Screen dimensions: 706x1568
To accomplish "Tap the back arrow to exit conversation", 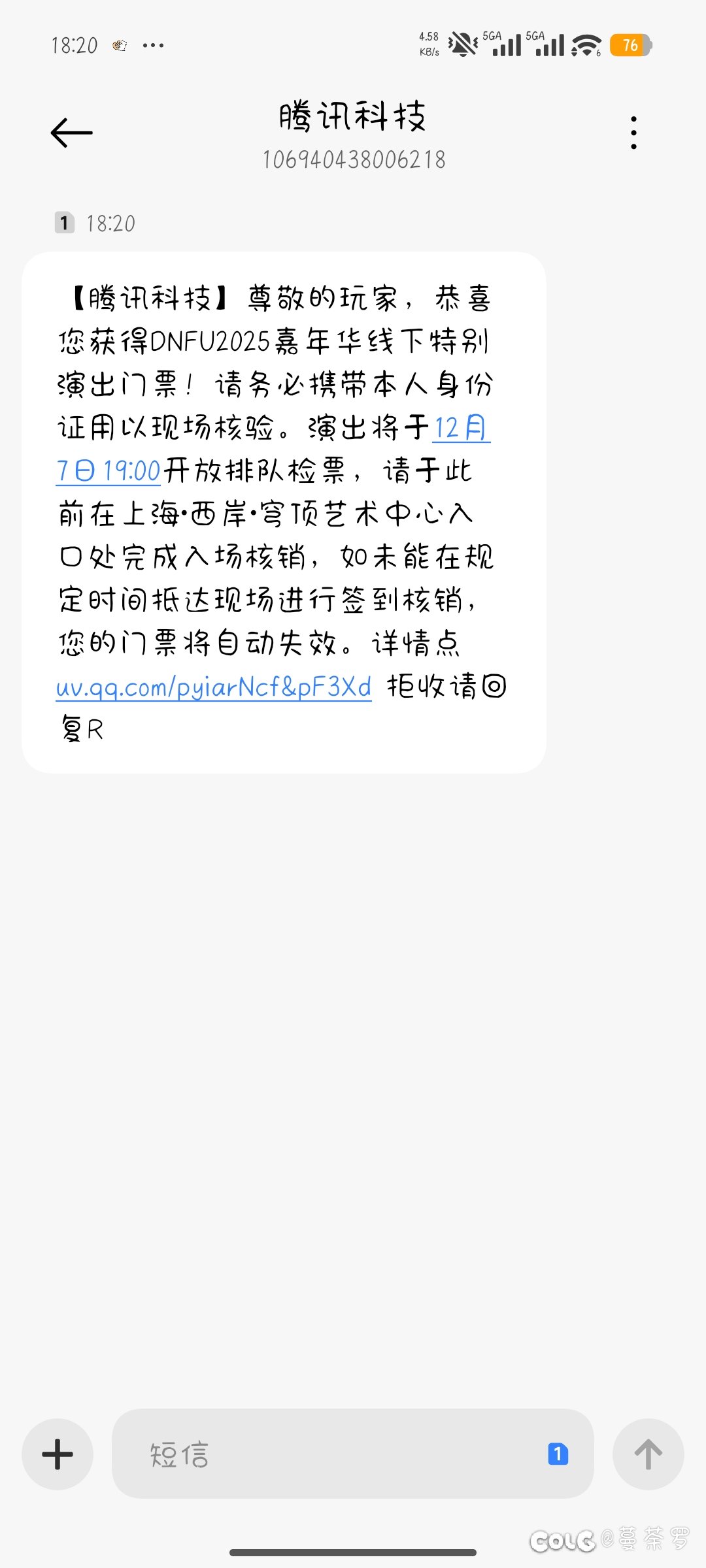I will point(72,133).
